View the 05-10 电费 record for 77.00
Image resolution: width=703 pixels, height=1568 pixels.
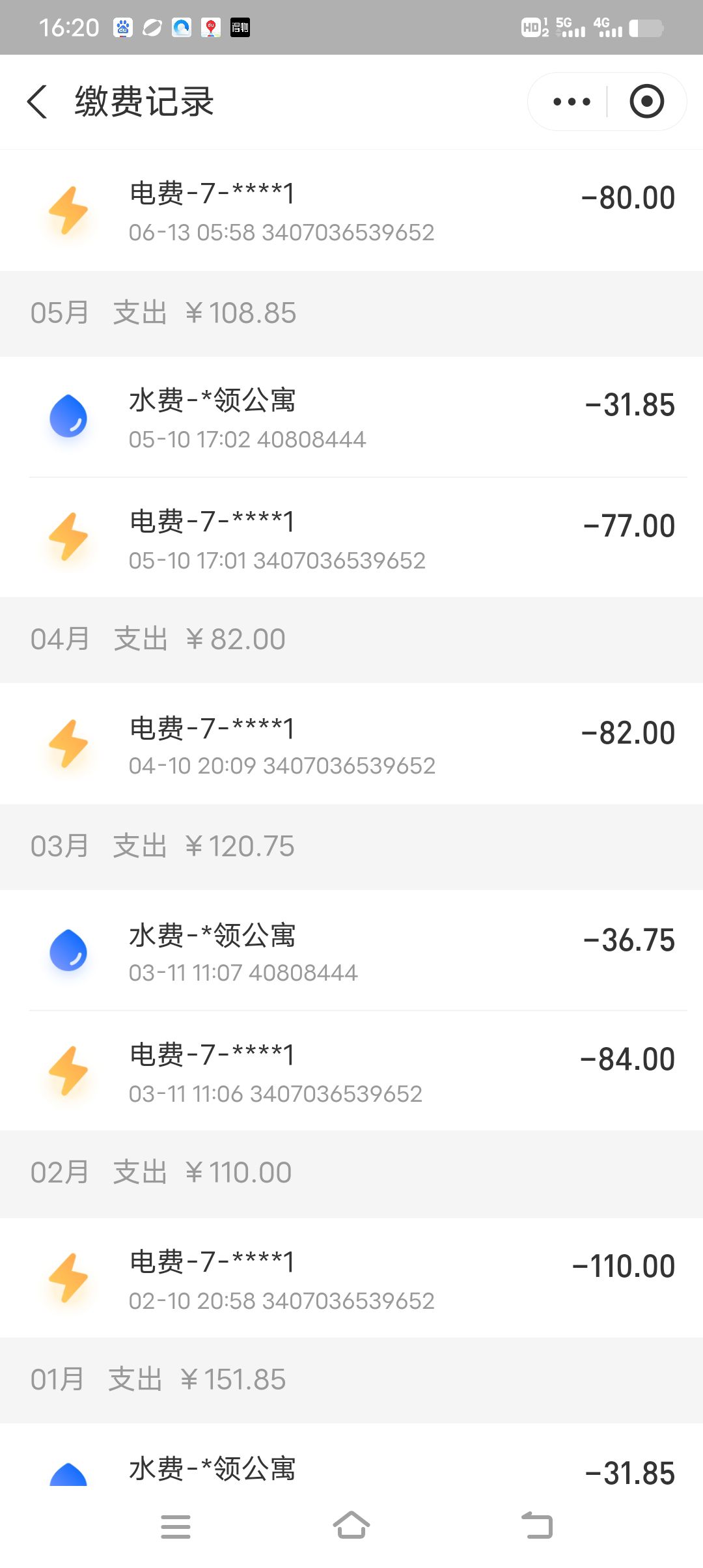point(351,538)
